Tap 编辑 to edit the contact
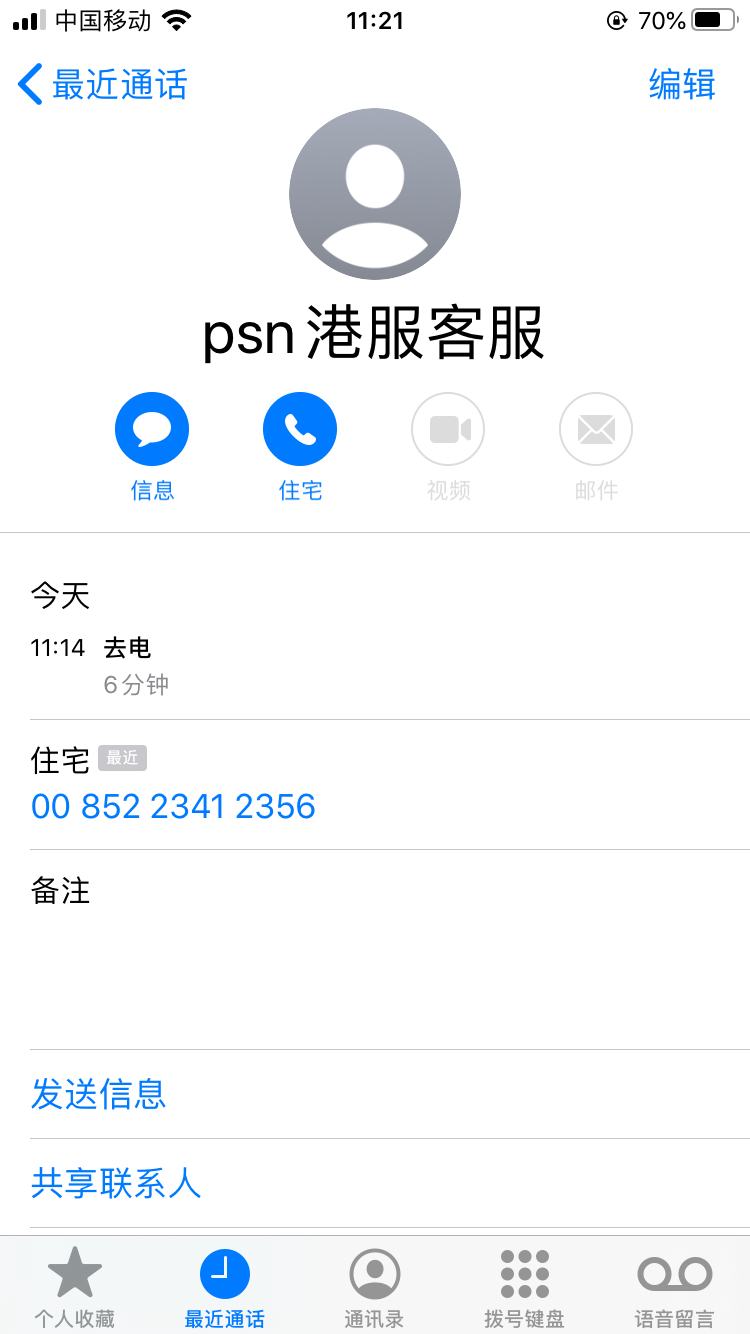 point(682,85)
